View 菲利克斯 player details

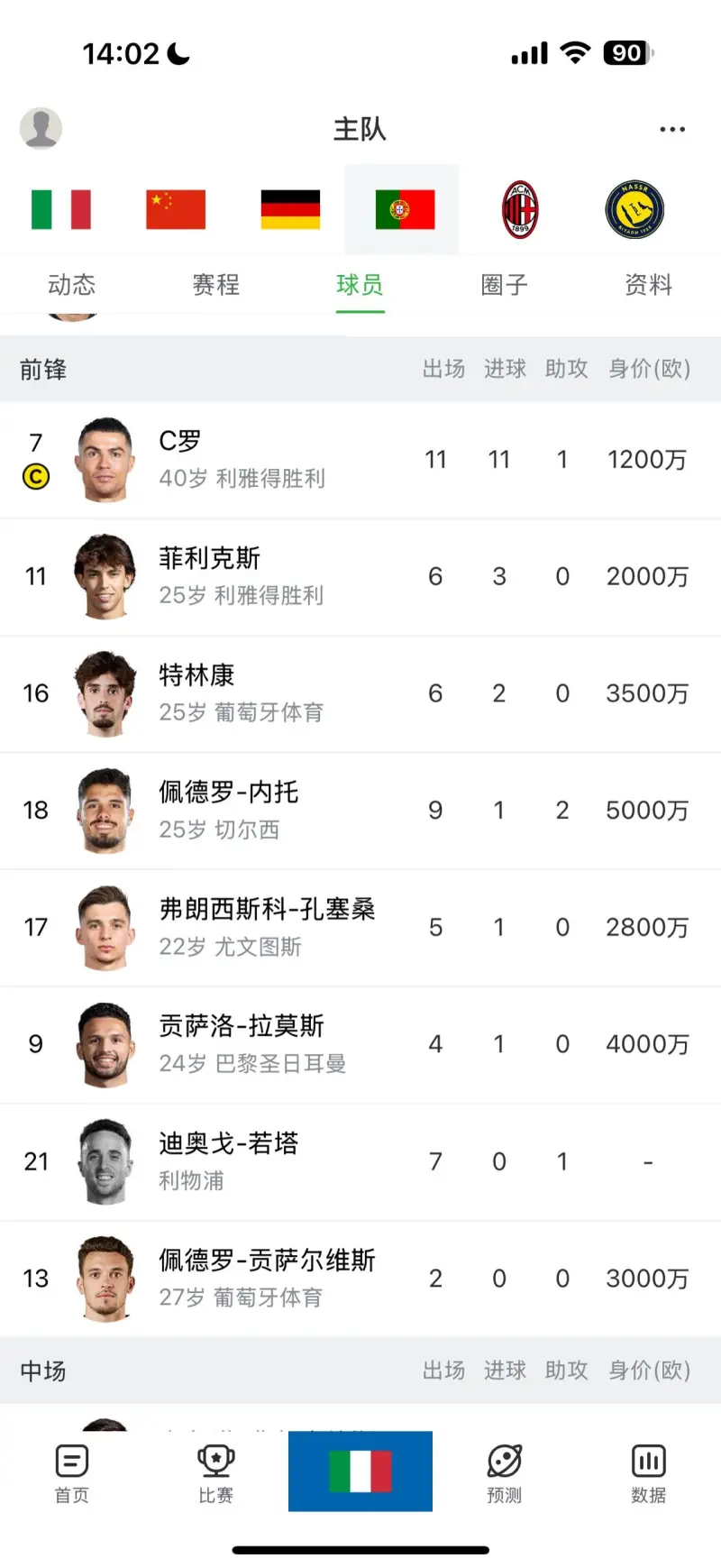(x=242, y=576)
